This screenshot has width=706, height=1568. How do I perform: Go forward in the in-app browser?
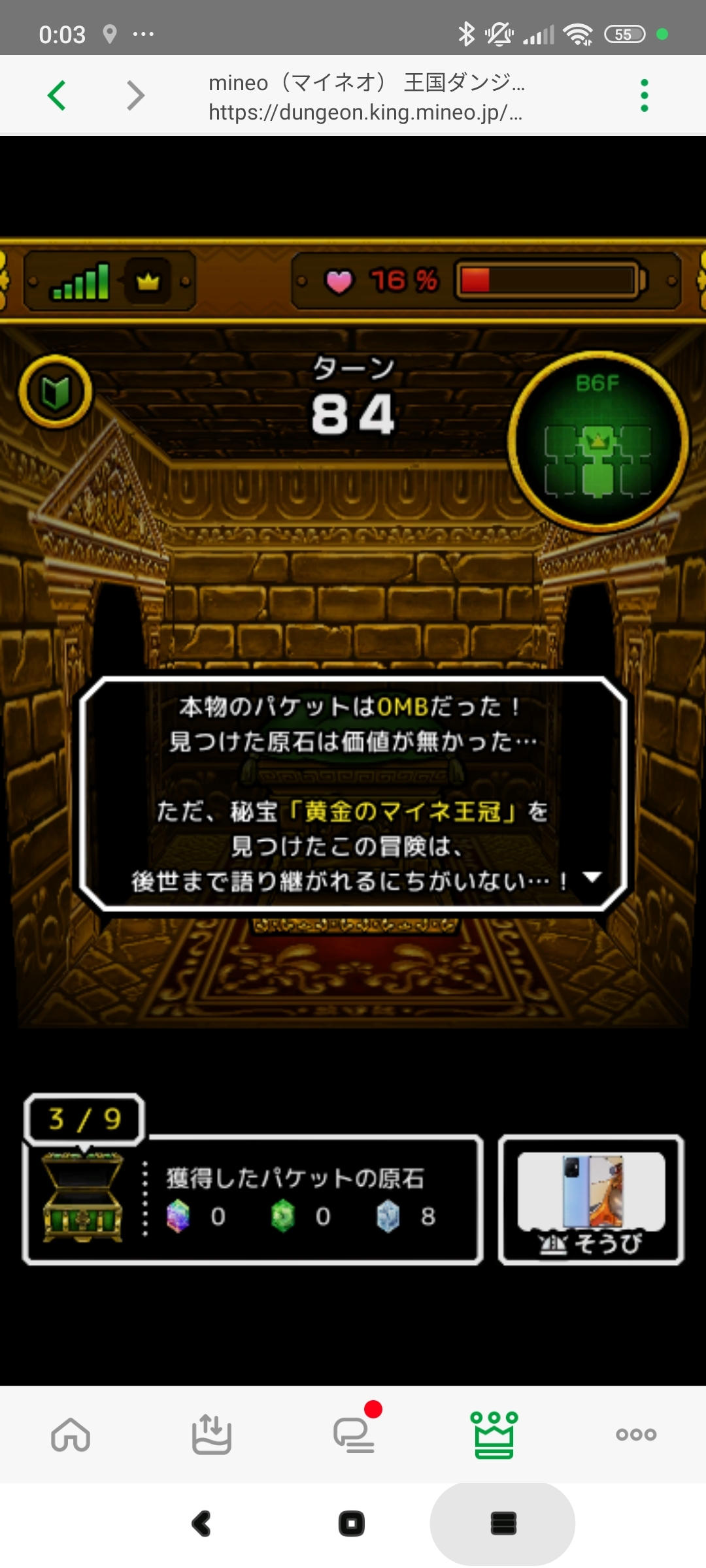click(x=135, y=95)
